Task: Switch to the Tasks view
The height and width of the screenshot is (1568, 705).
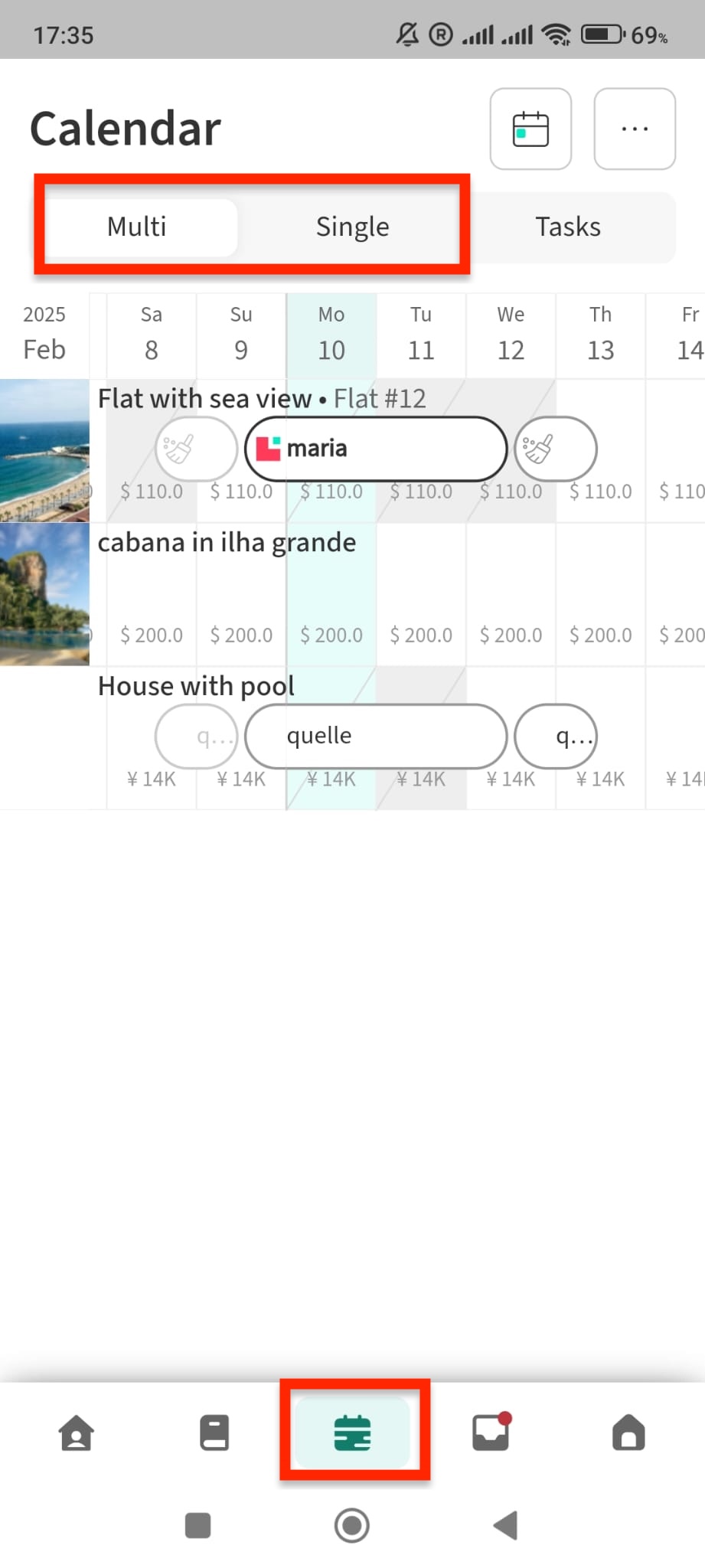Action: (567, 227)
